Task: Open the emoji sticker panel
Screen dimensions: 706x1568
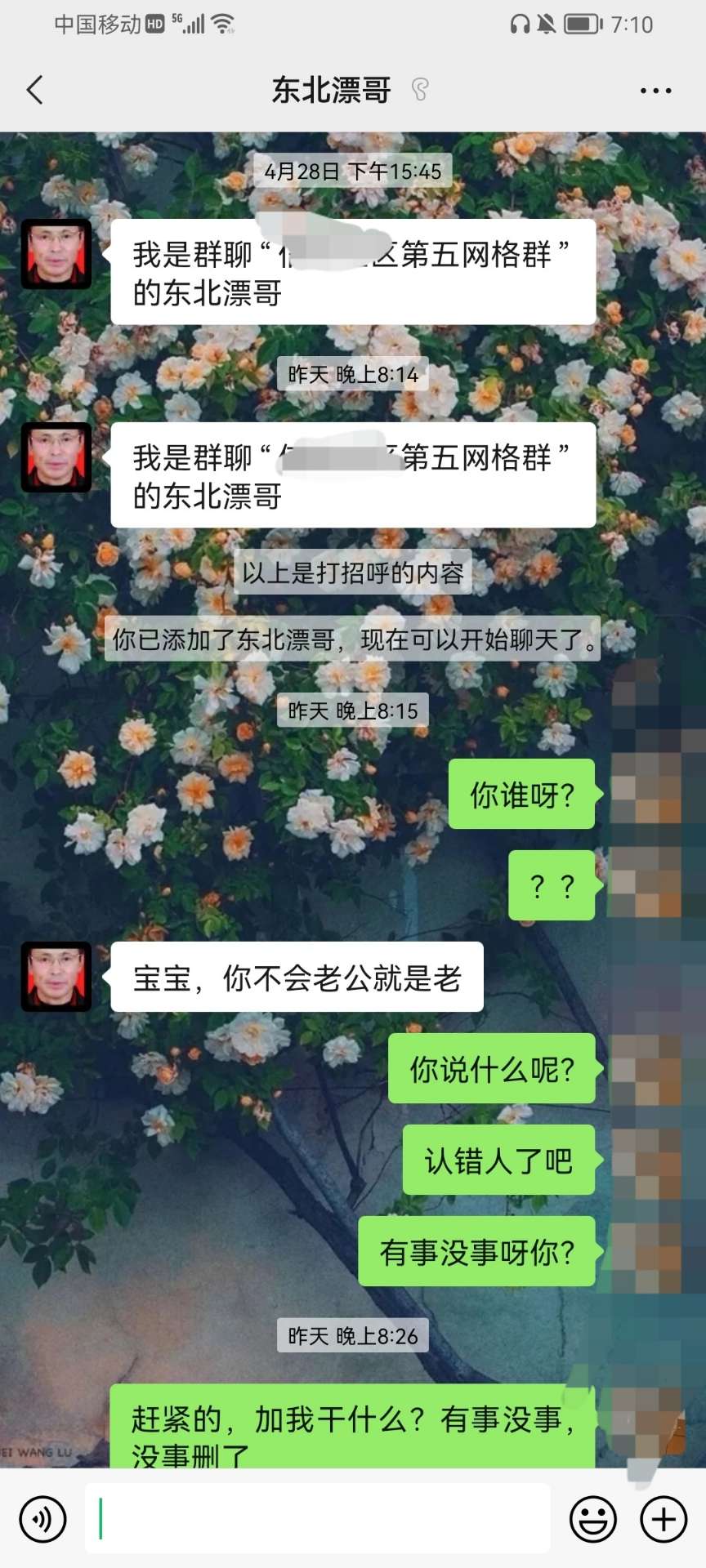Action: pos(592,1519)
